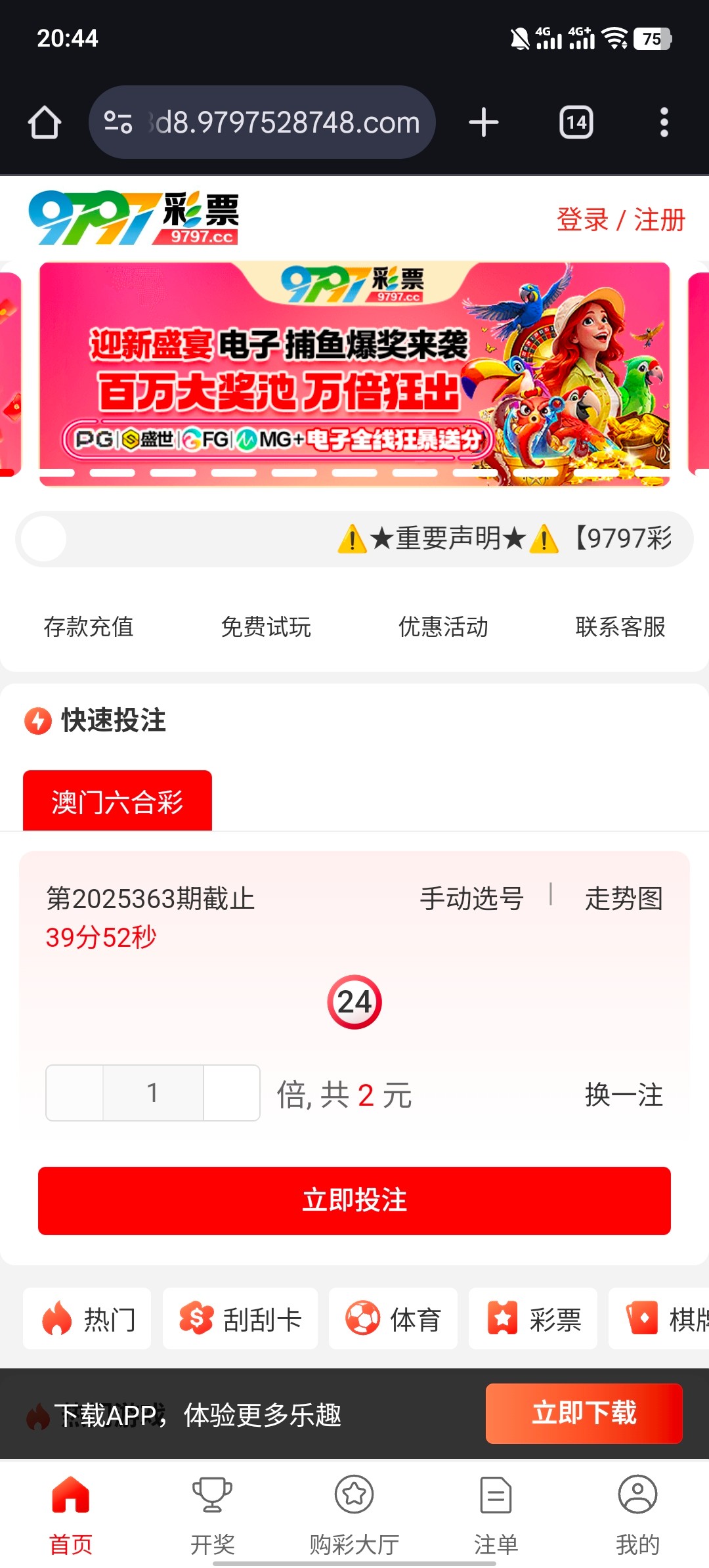Open the browser overflow menu
The width and height of the screenshot is (709, 1568).
(x=664, y=122)
